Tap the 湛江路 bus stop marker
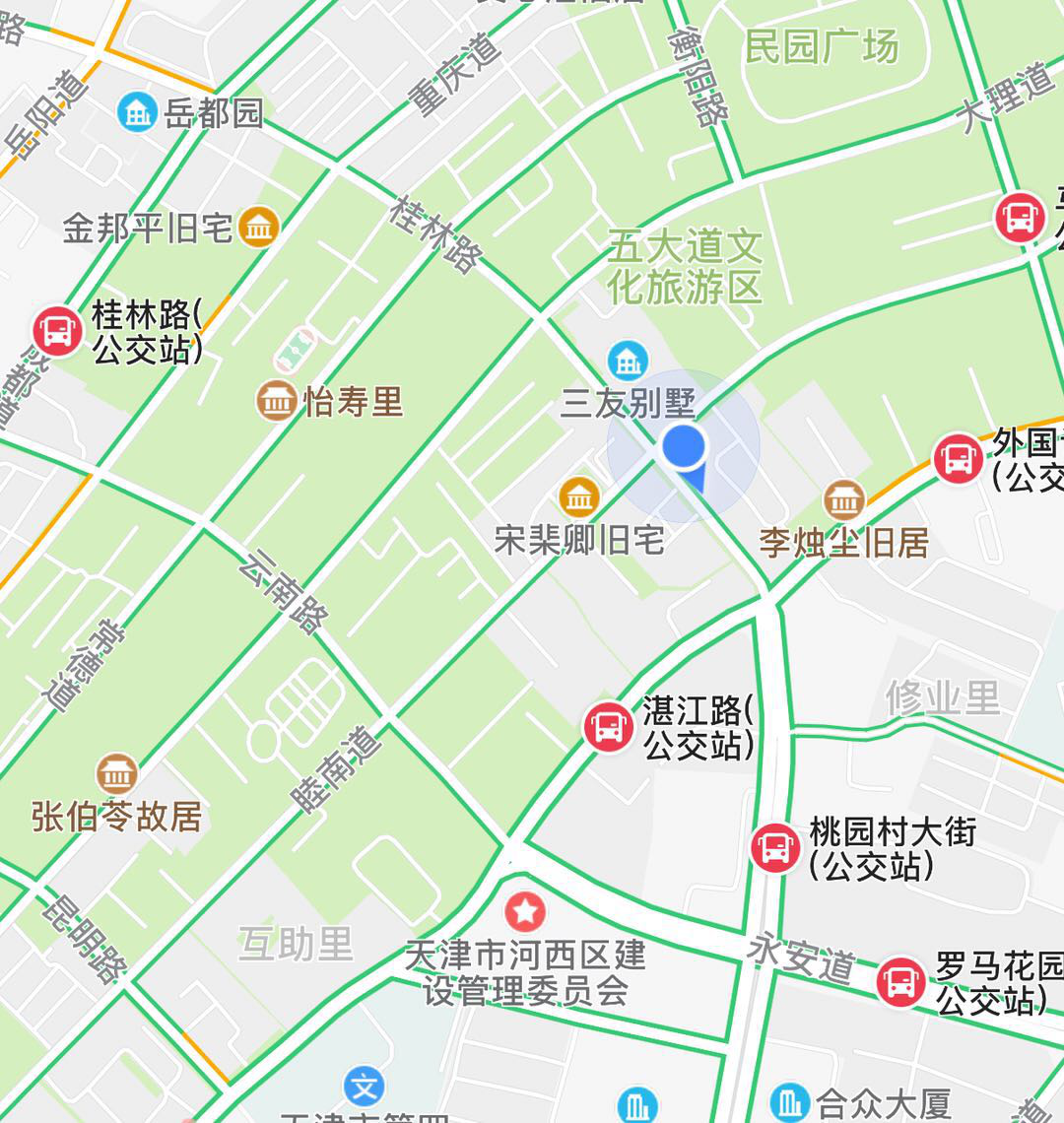This screenshot has height=1123, width=1064. pyautogui.click(x=608, y=727)
